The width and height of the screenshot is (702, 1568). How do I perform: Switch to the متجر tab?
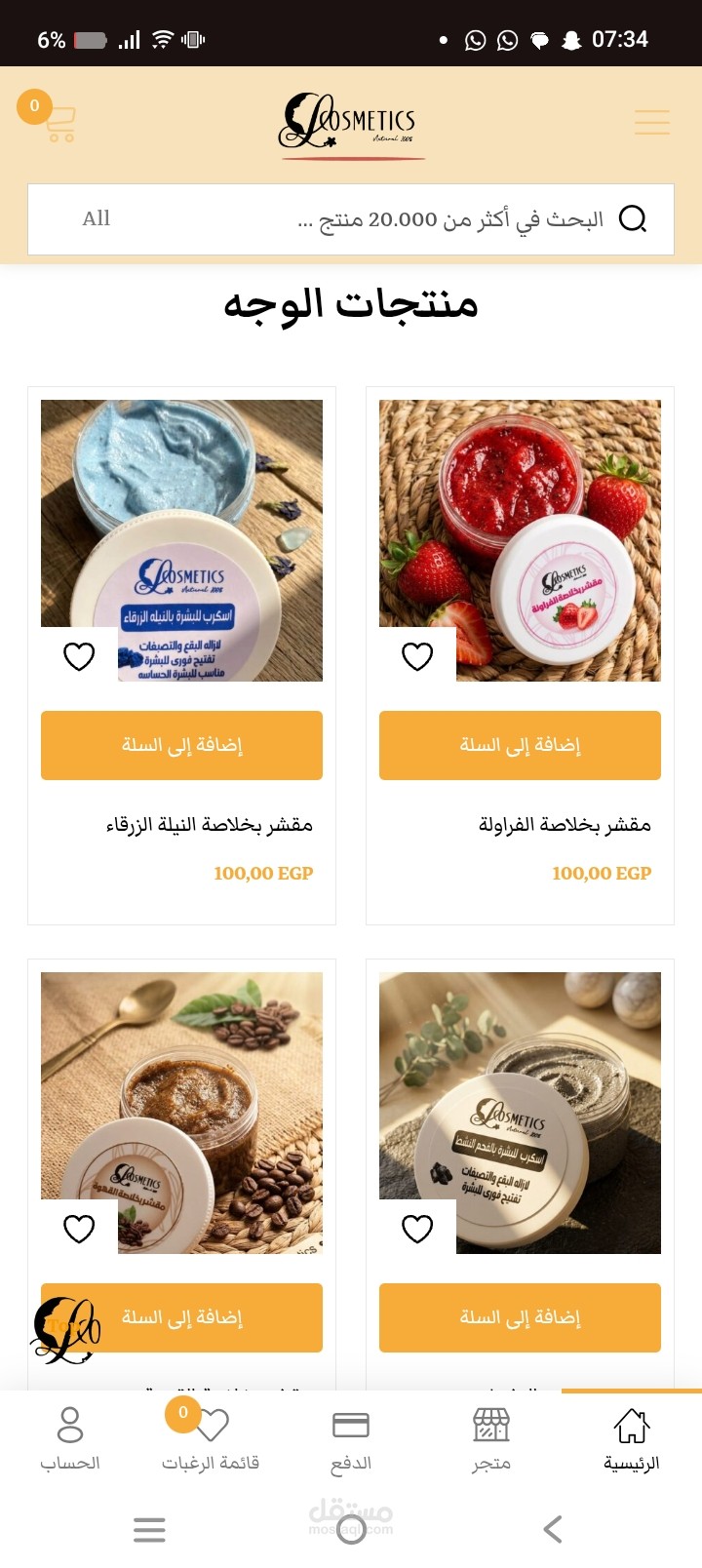pyautogui.click(x=491, y=1438)
